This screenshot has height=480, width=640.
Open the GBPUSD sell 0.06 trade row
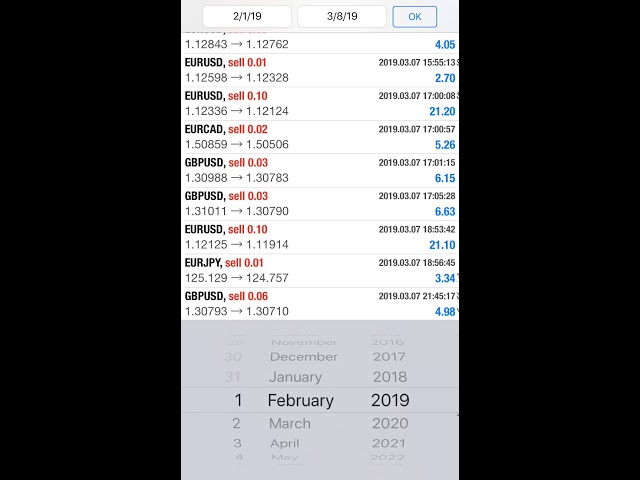click(320, 304)
